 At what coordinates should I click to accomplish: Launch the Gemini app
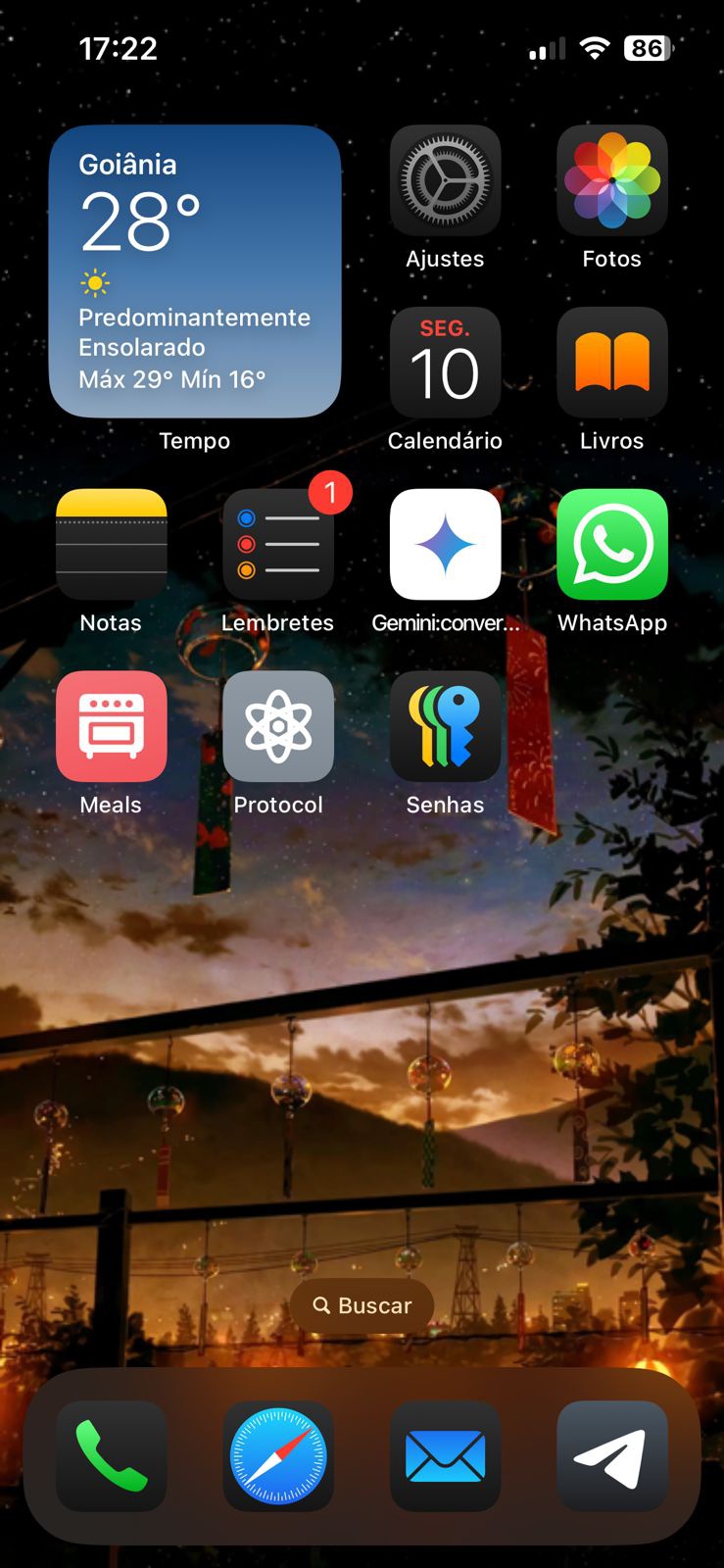point(445,544)
